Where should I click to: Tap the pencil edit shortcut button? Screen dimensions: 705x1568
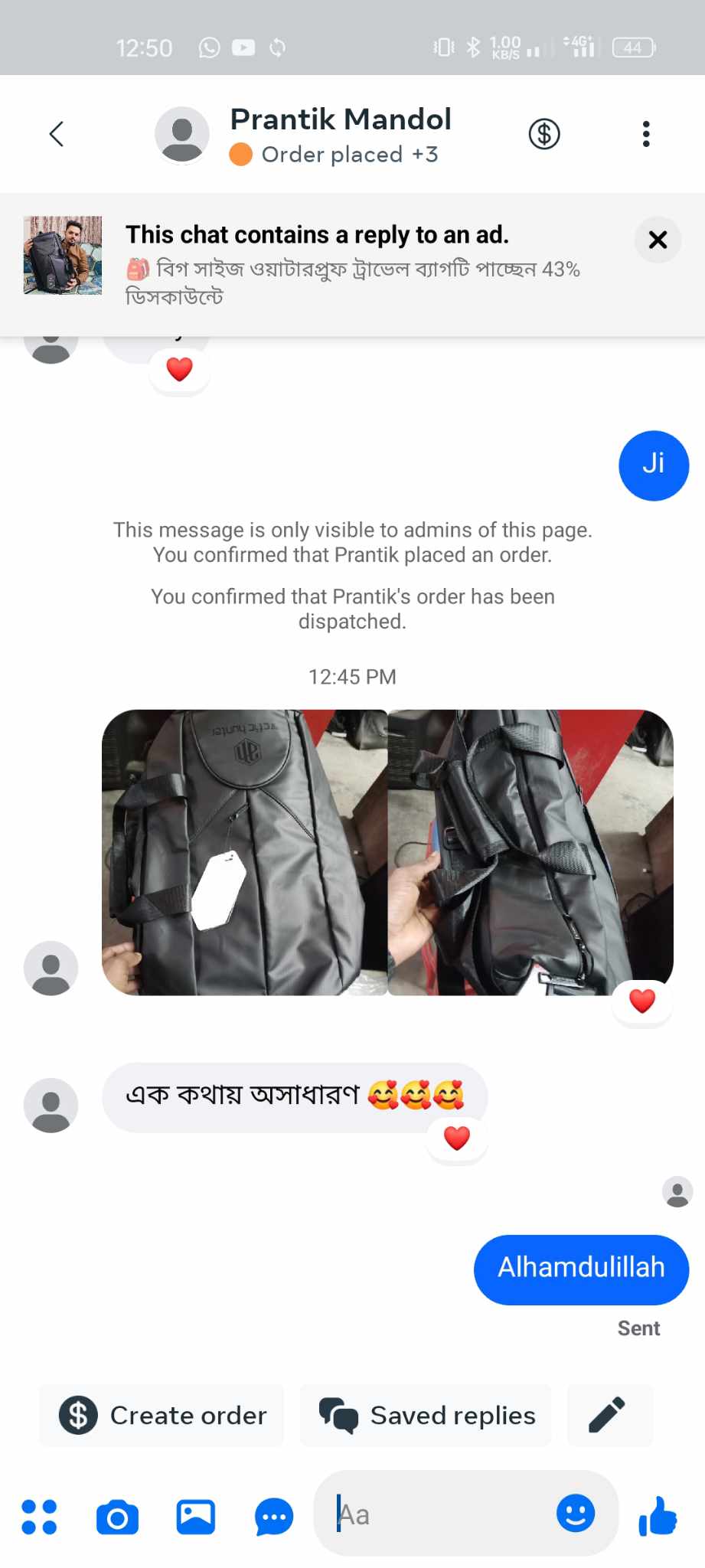[x=609, y=1415]
